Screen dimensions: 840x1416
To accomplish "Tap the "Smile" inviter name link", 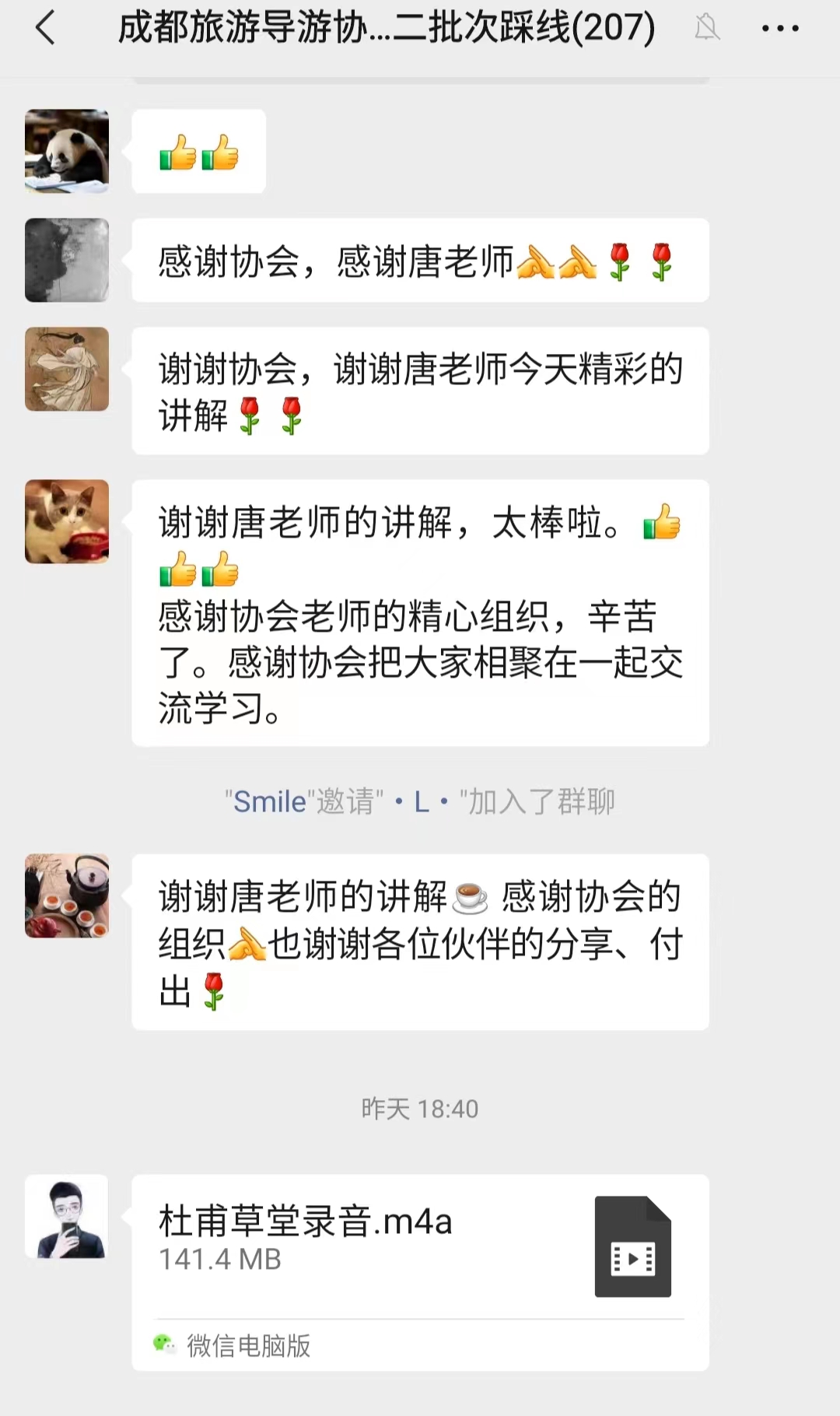I will tap(270, 801).
